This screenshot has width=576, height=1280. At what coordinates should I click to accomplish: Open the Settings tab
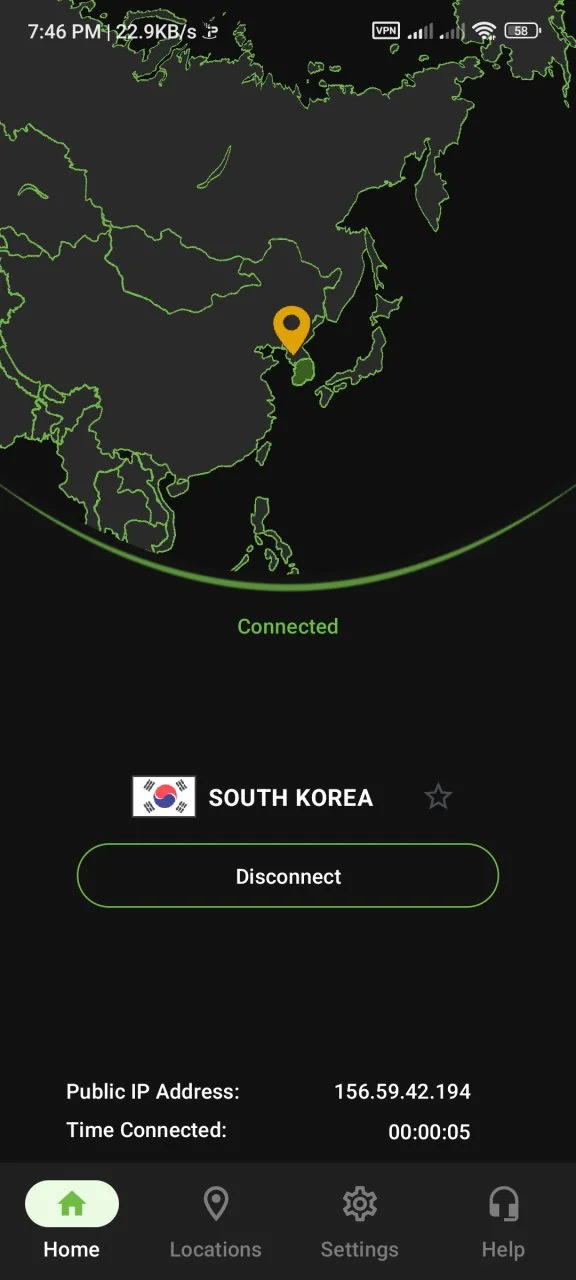coord(359,1222)
